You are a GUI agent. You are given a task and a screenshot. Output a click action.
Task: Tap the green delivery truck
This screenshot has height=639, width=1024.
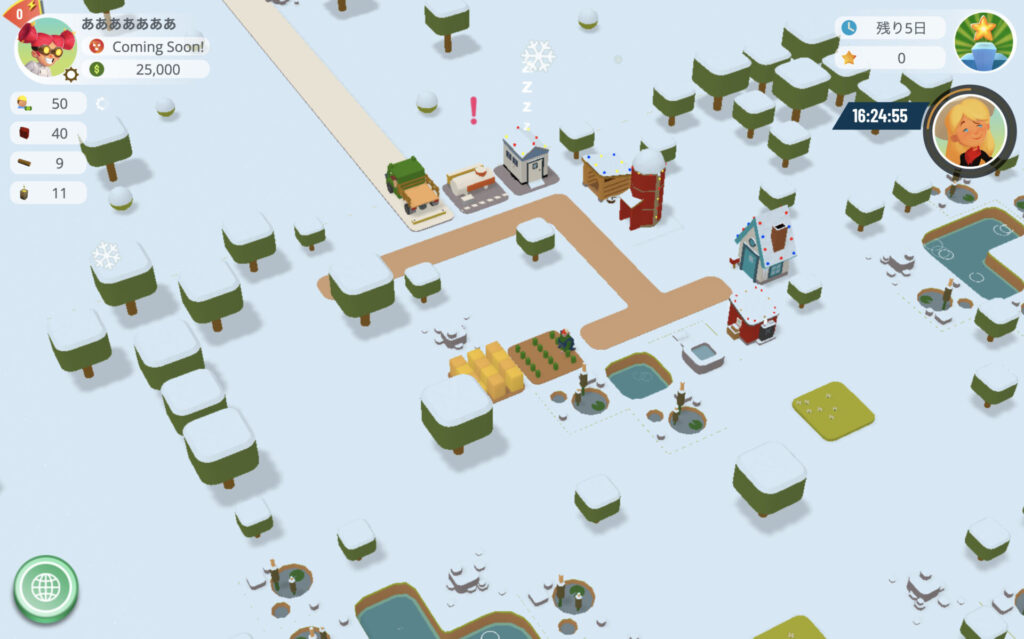coord(413,187)
